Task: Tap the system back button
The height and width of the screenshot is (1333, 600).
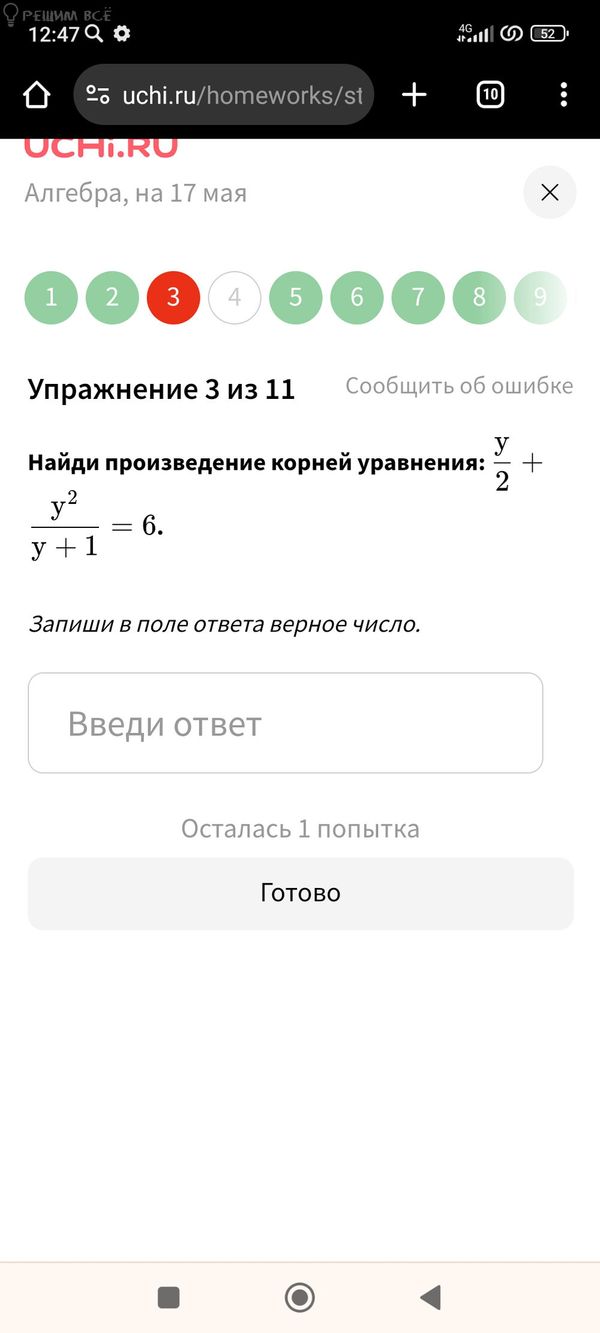Action: coord(431,1298)
